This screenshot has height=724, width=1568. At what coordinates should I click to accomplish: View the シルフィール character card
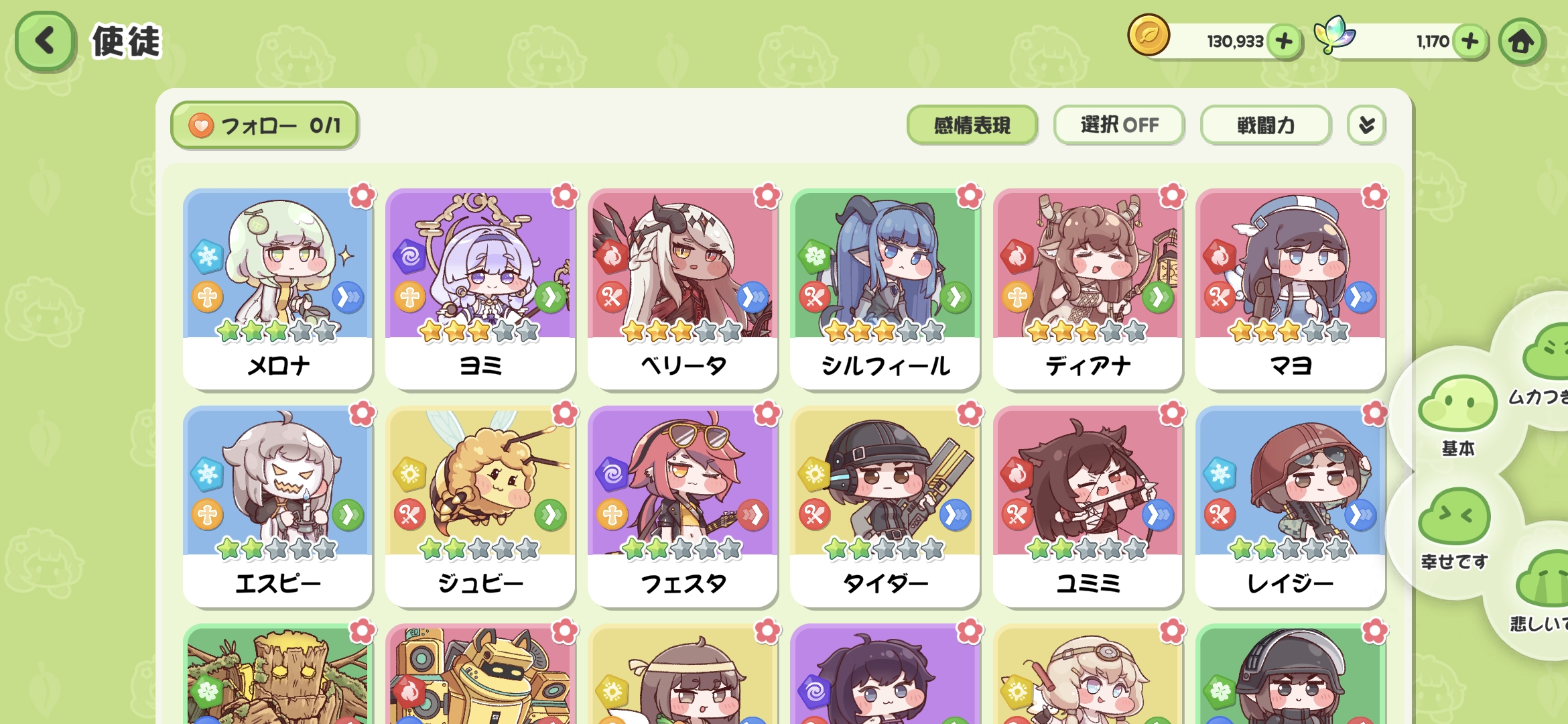click(x=885, y=288)
